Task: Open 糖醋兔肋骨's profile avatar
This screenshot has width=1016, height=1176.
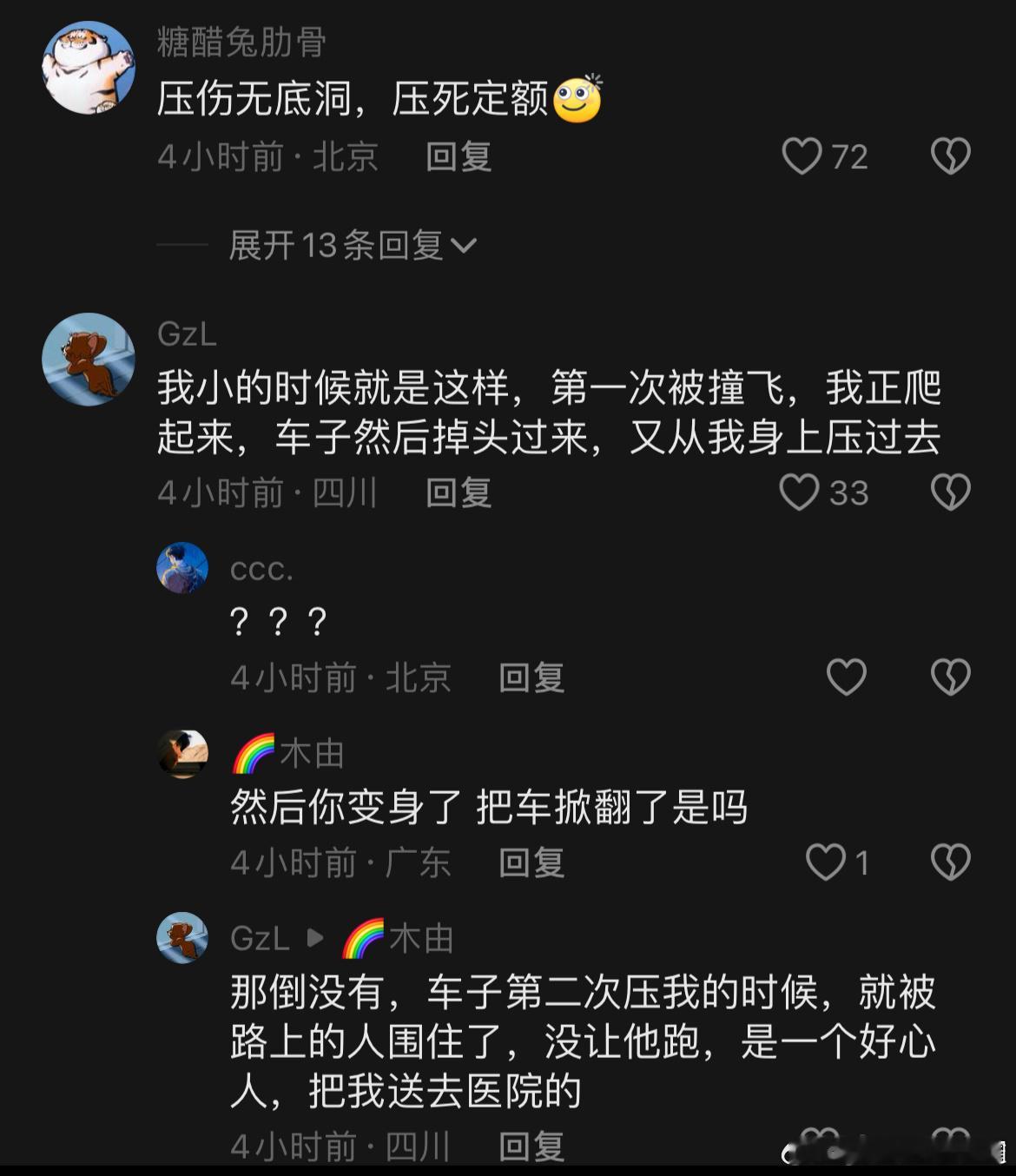Action: click(x=89, y=69)
